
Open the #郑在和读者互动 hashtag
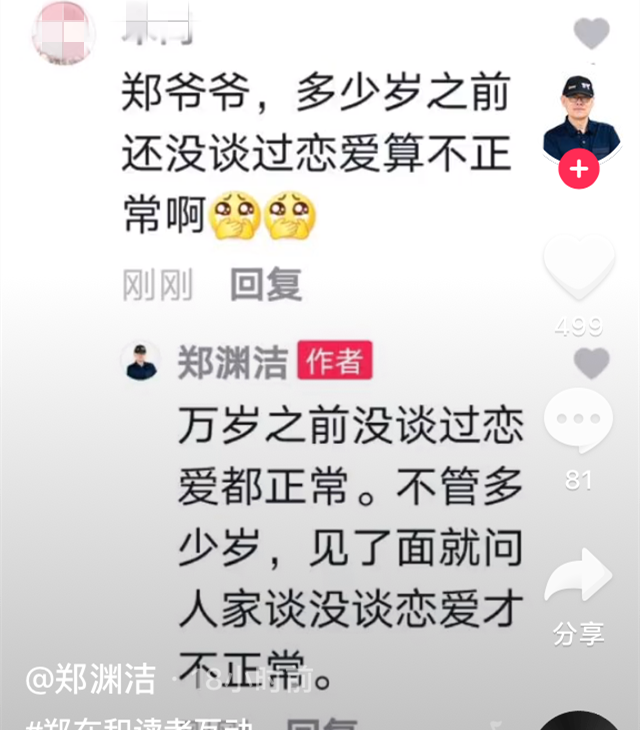coord(140,722)
